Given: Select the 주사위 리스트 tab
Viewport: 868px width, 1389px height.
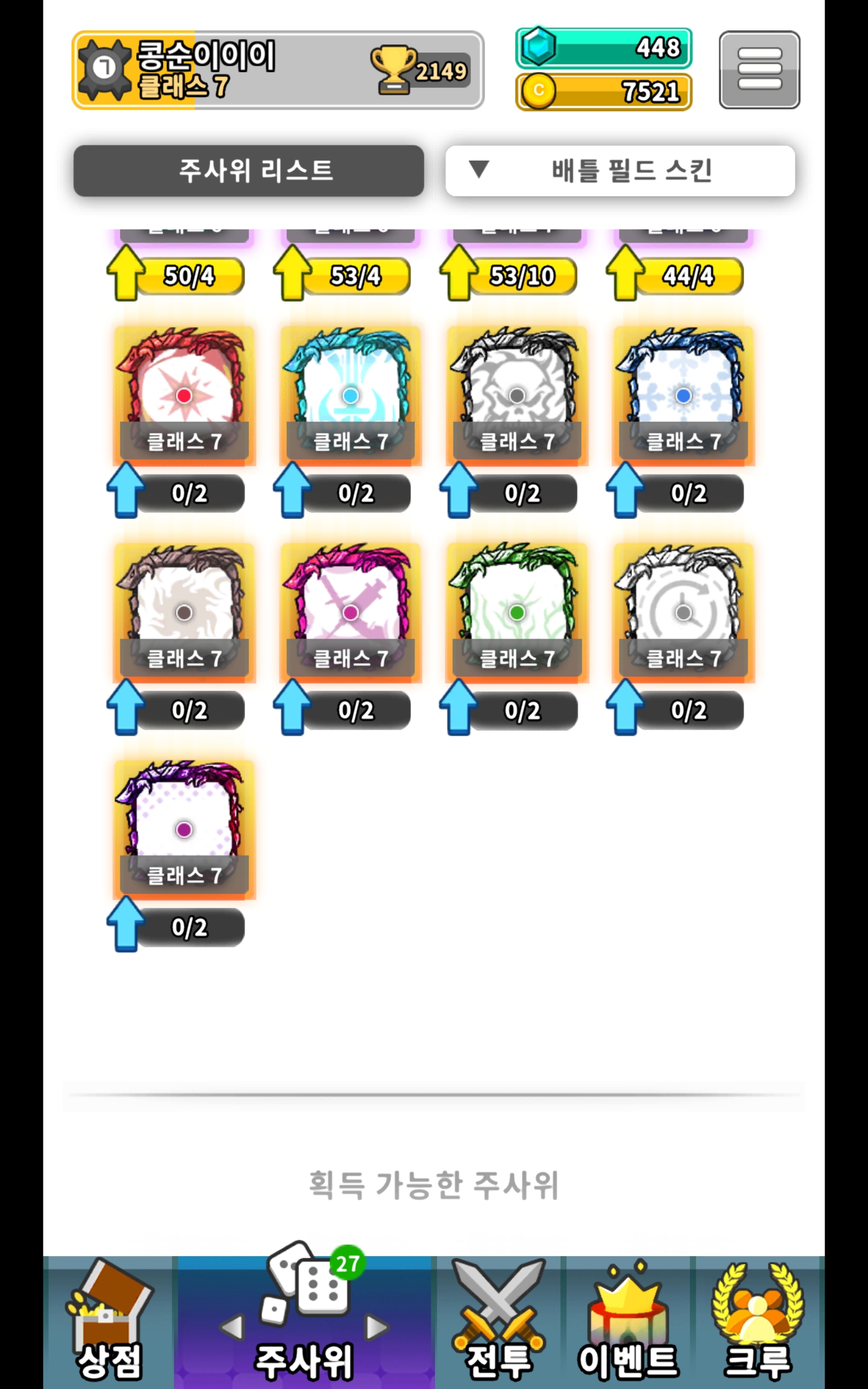Looking at the screenshot, I should coord(248,170).
